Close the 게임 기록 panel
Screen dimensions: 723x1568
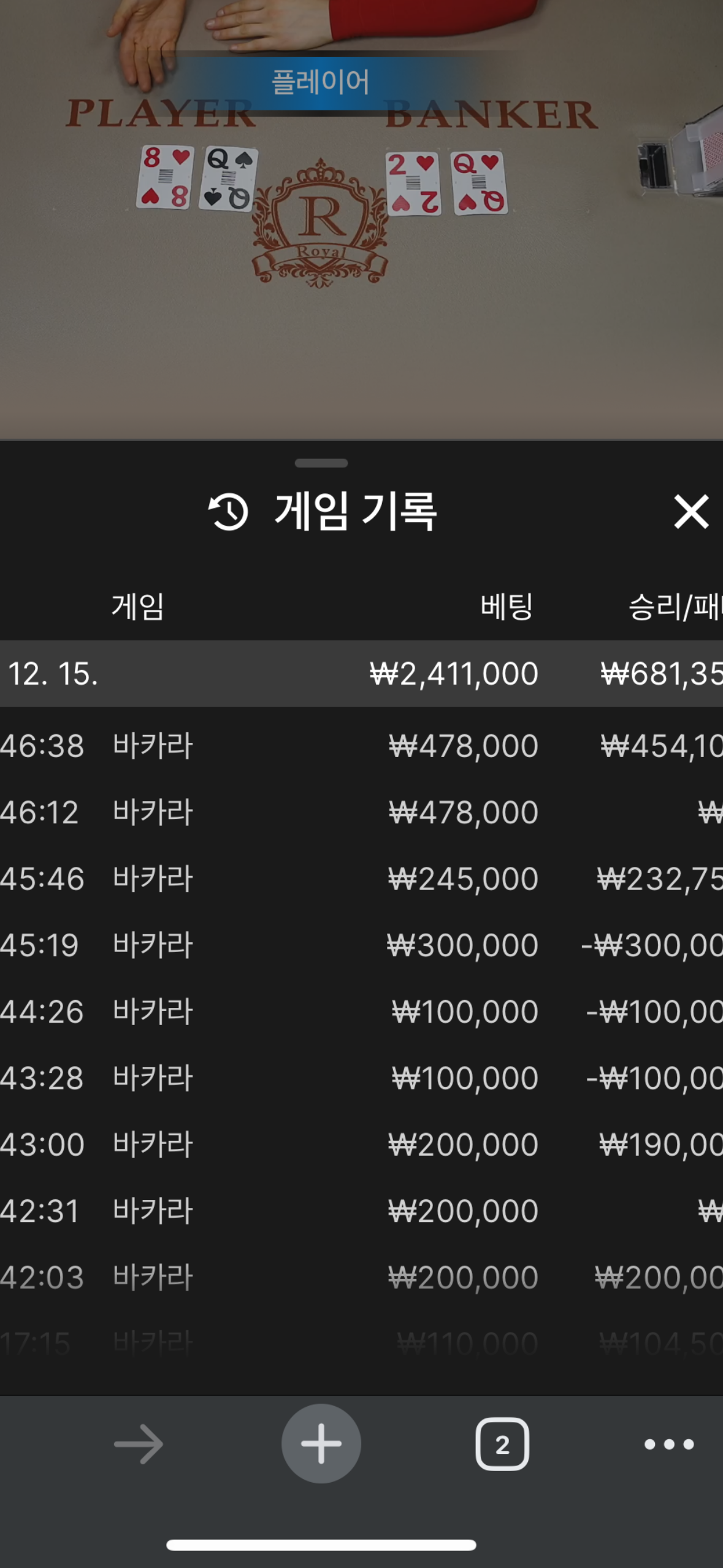pos(691,512)
